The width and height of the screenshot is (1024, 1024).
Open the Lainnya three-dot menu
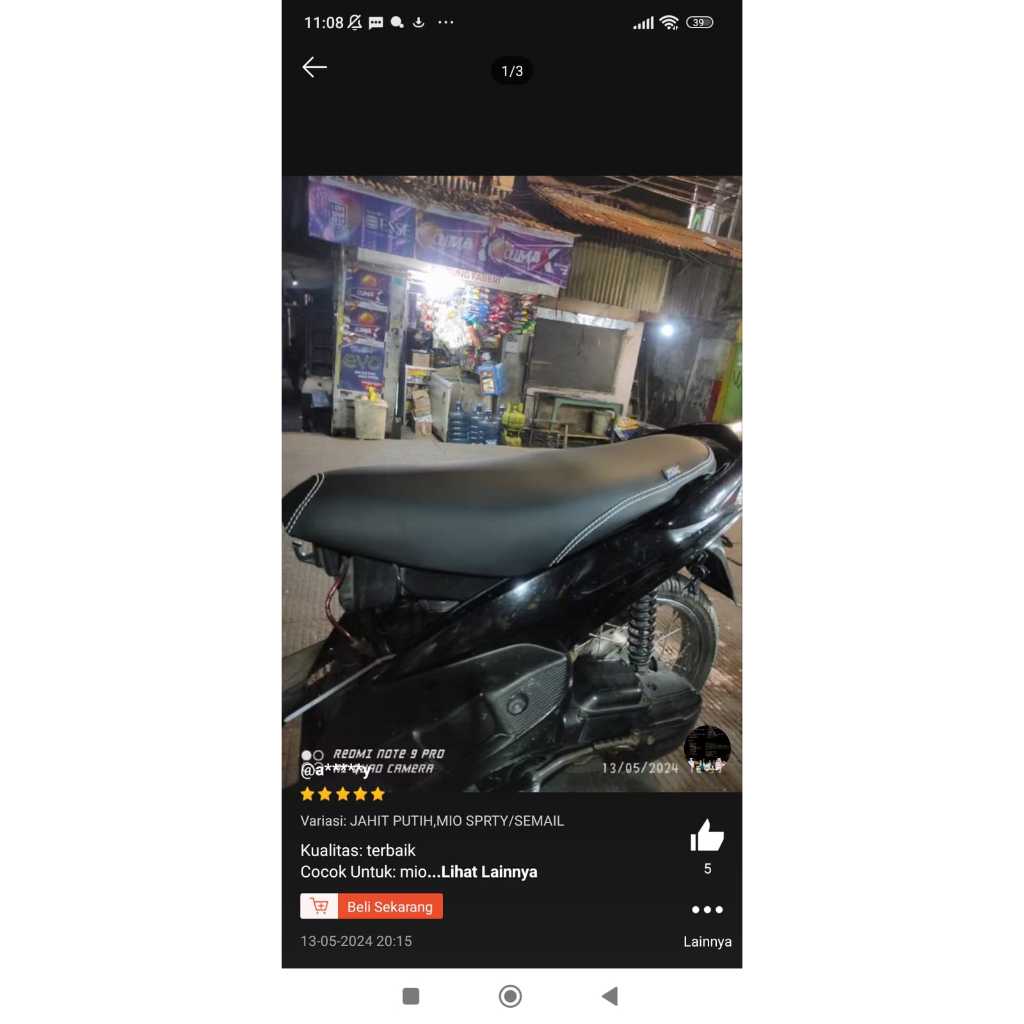click(707, 910)
